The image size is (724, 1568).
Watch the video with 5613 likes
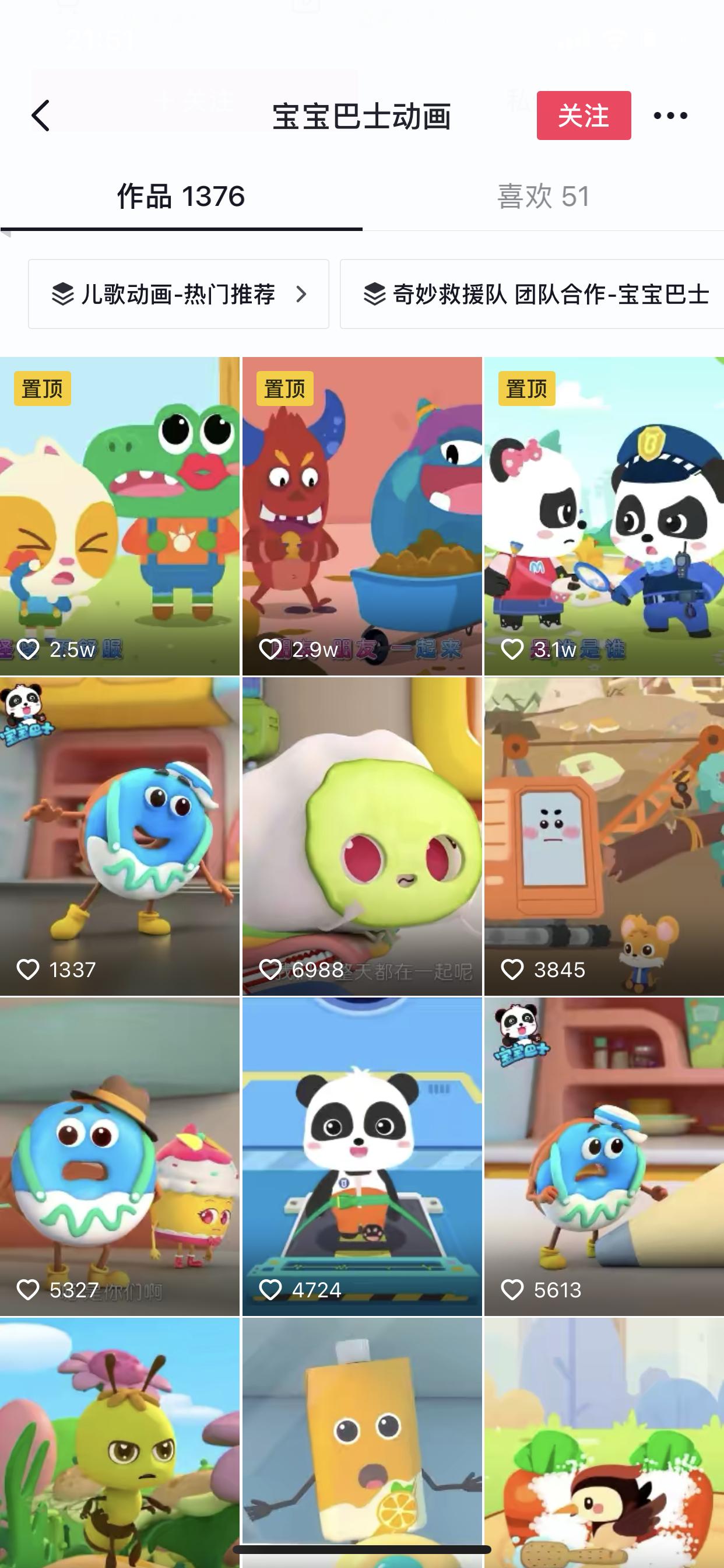604,1157
